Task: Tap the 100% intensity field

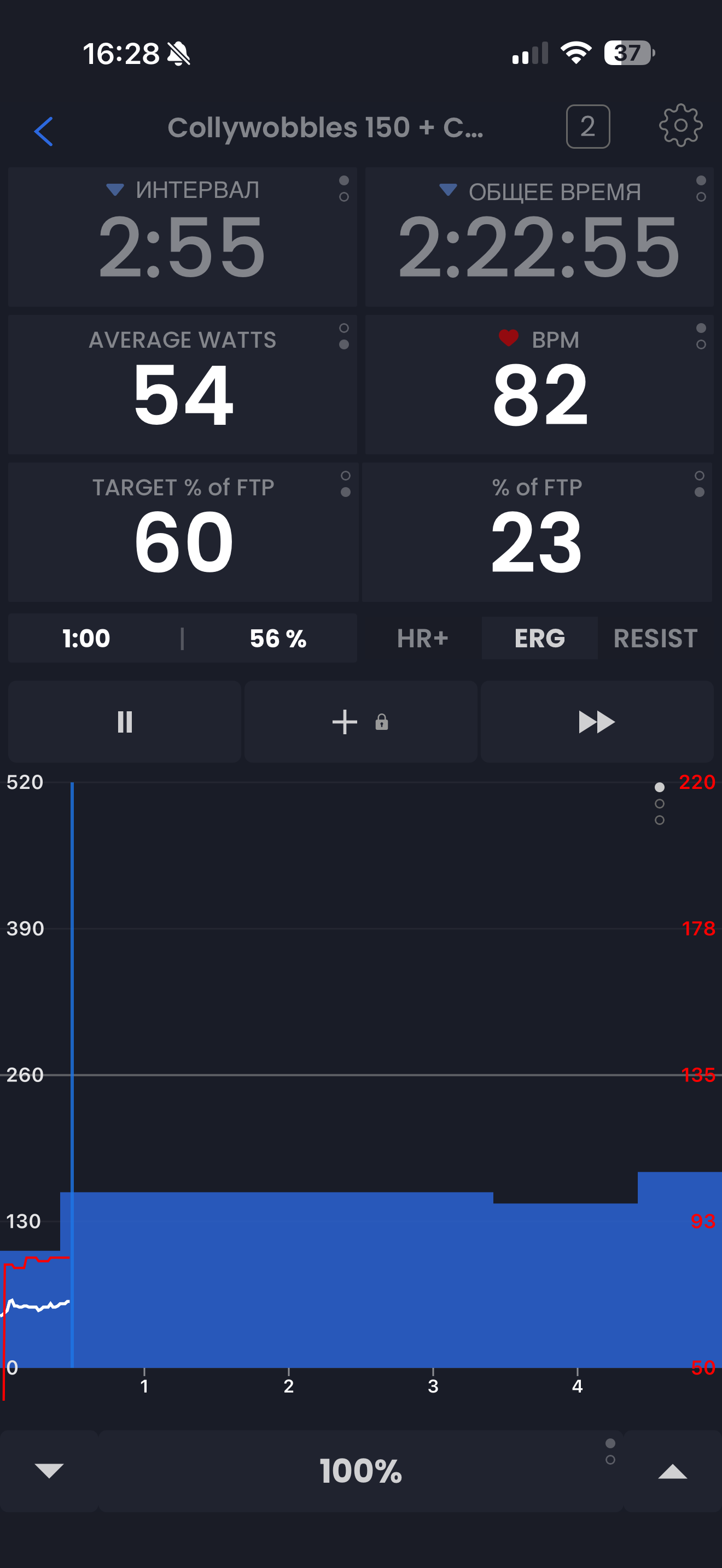Action: click(360, 1471)
